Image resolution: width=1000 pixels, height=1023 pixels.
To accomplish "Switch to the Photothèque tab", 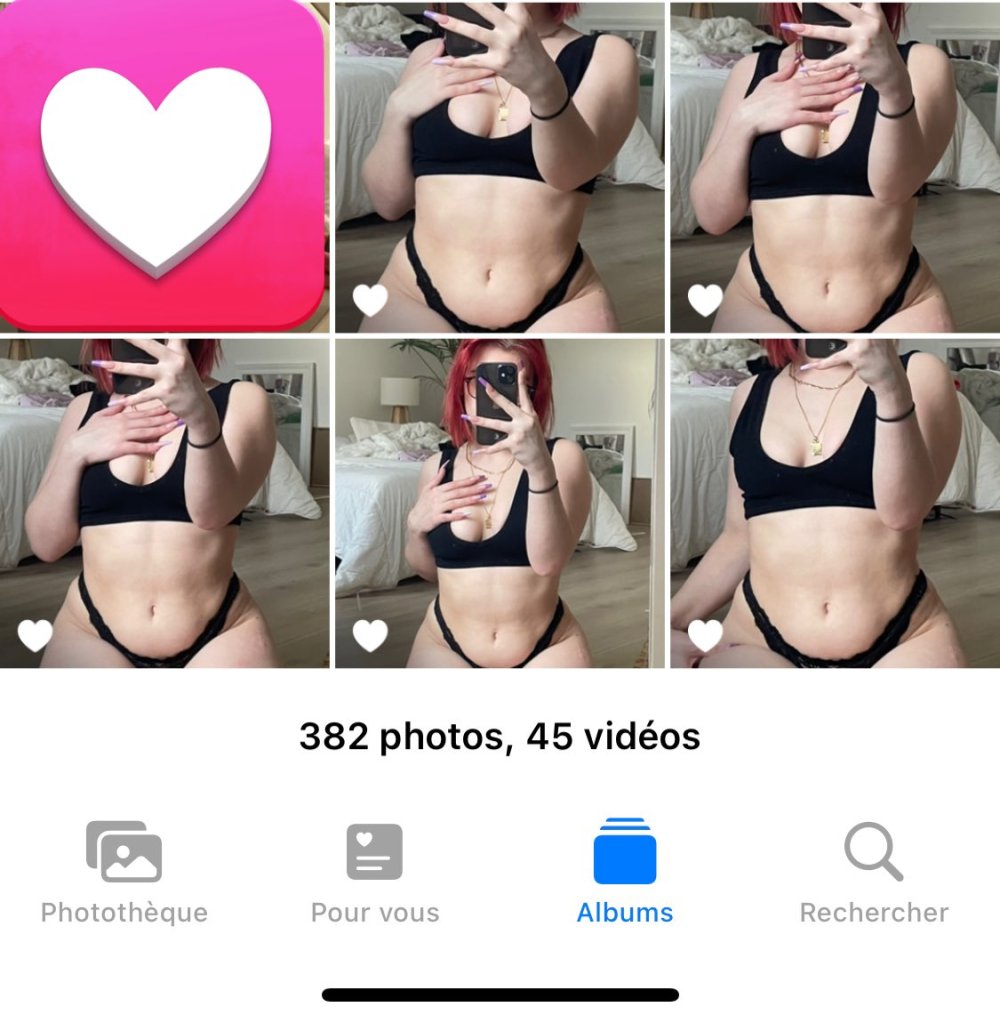I will click(x=124, y=872).
